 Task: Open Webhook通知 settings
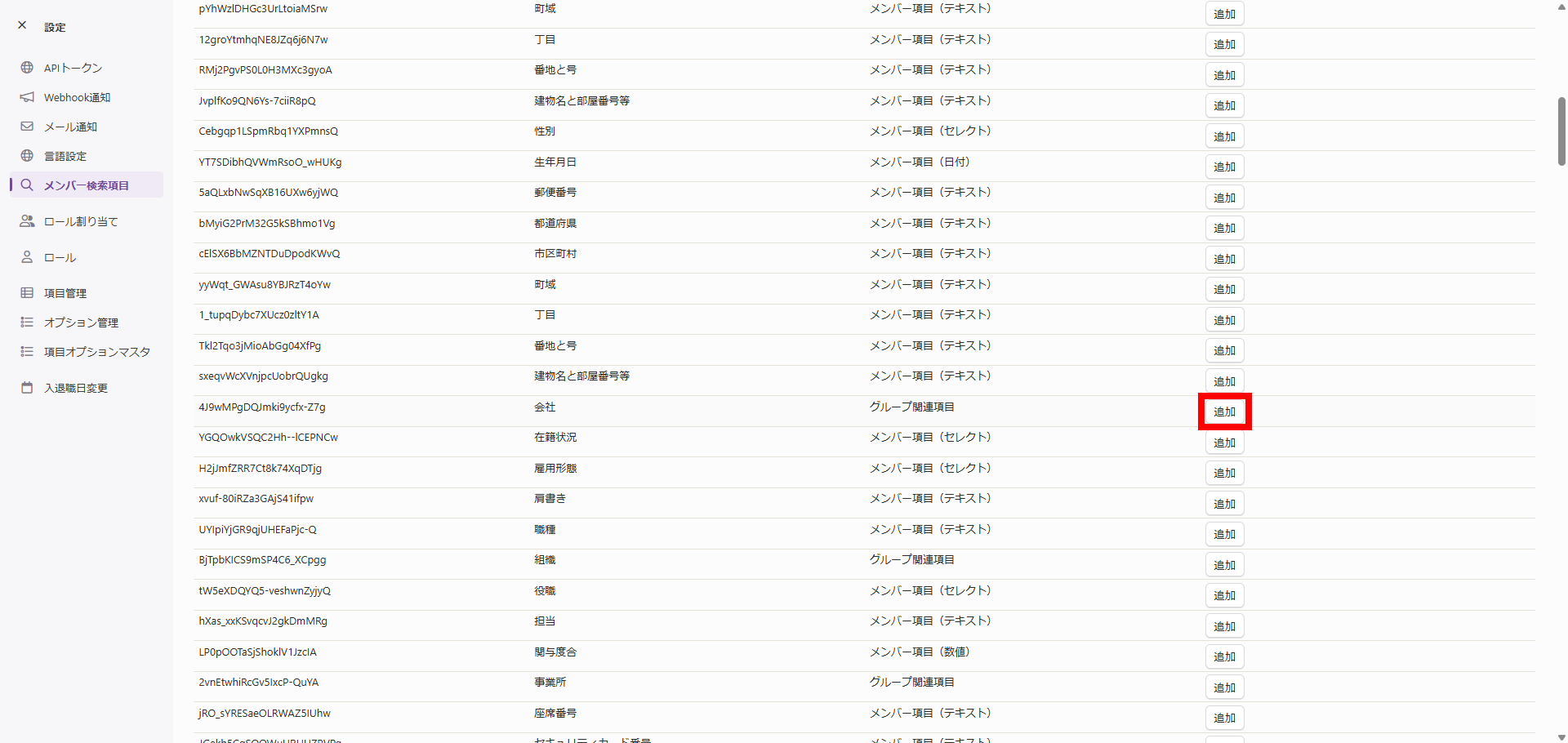[x=77, y=97]
